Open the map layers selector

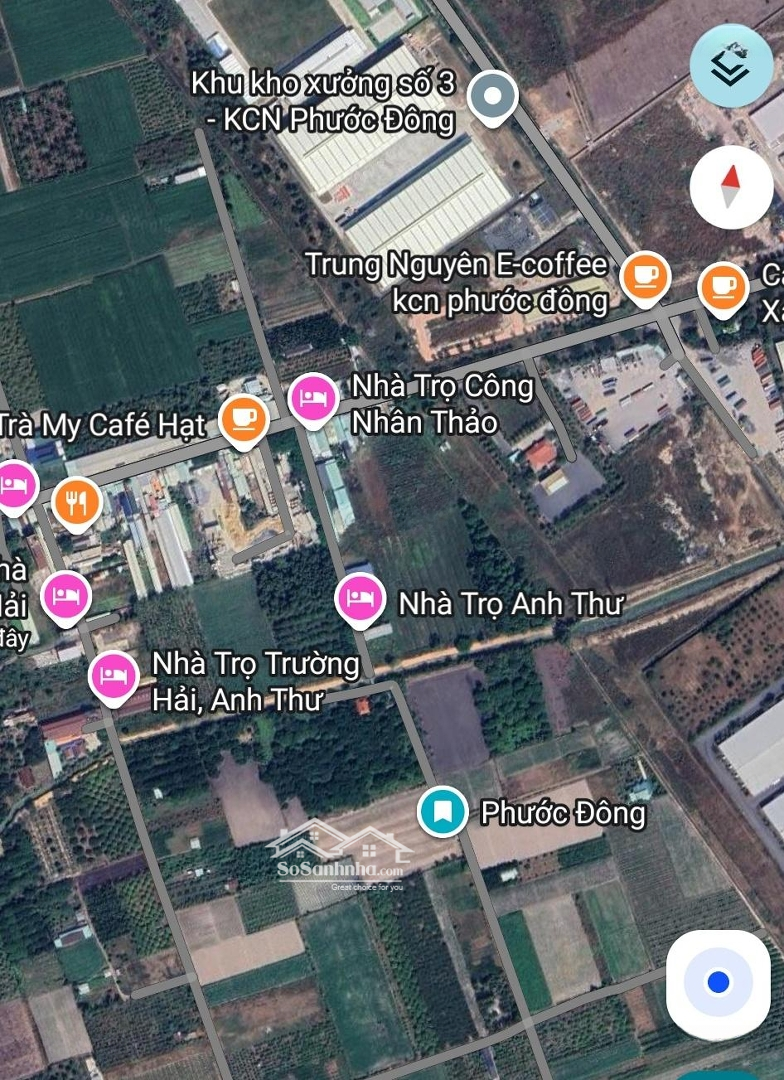[731, 65]
